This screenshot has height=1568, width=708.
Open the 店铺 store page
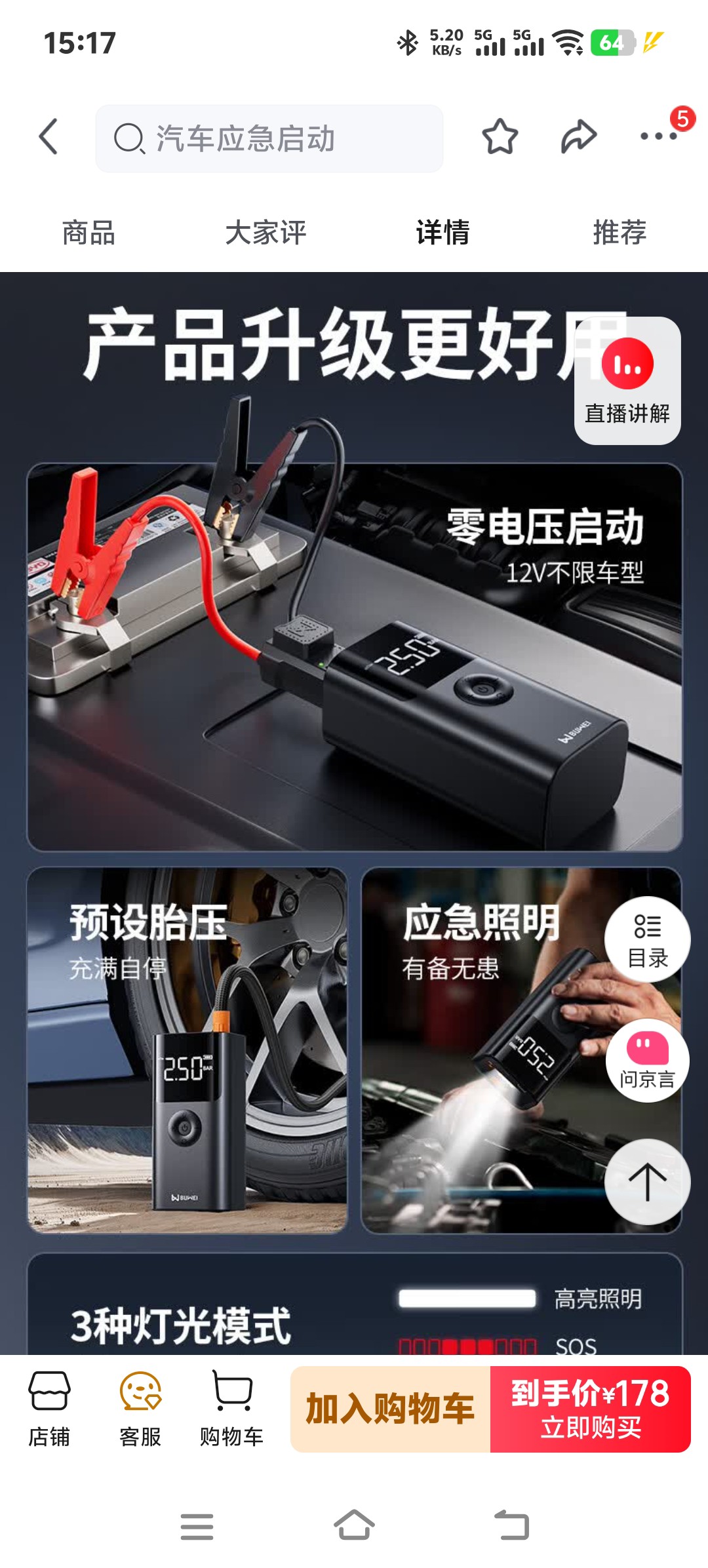click(49, 1408)
